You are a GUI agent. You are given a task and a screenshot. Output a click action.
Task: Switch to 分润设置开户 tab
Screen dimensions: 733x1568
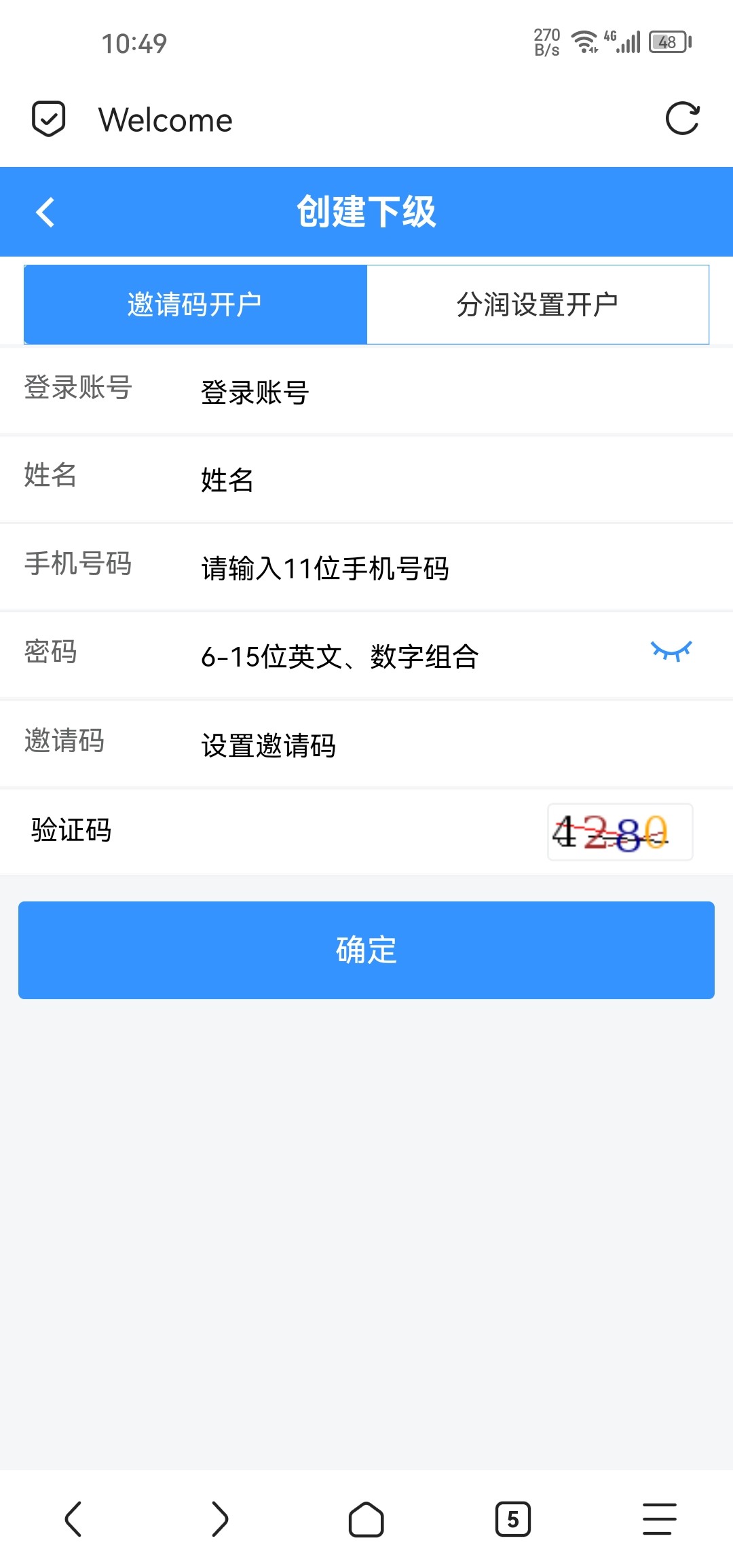coord(538,305)
